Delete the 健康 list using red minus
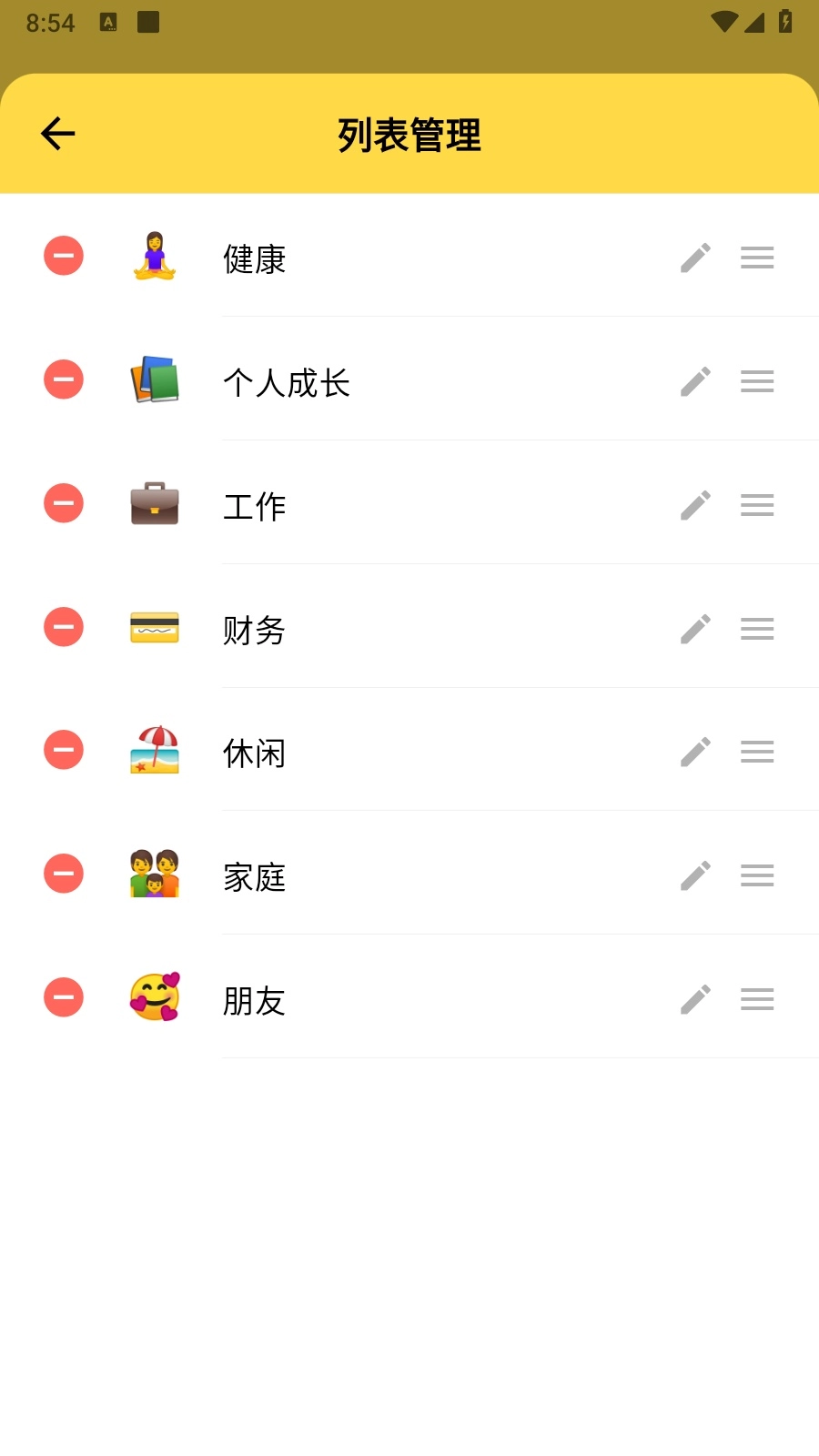This screenshot has height=1456, width=819. 63,256
